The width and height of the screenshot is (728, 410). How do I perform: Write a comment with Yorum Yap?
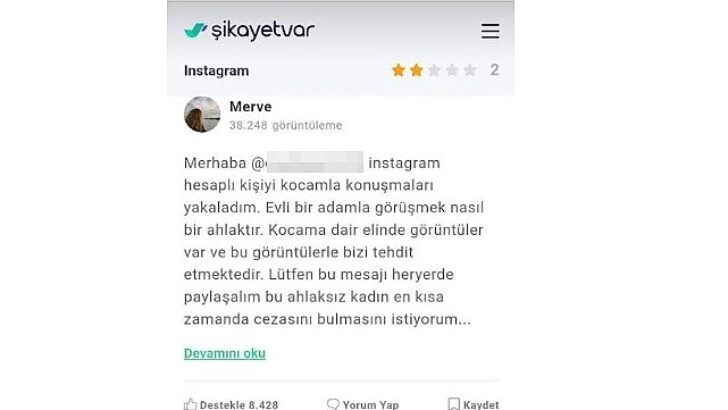[x=362, y=403]
